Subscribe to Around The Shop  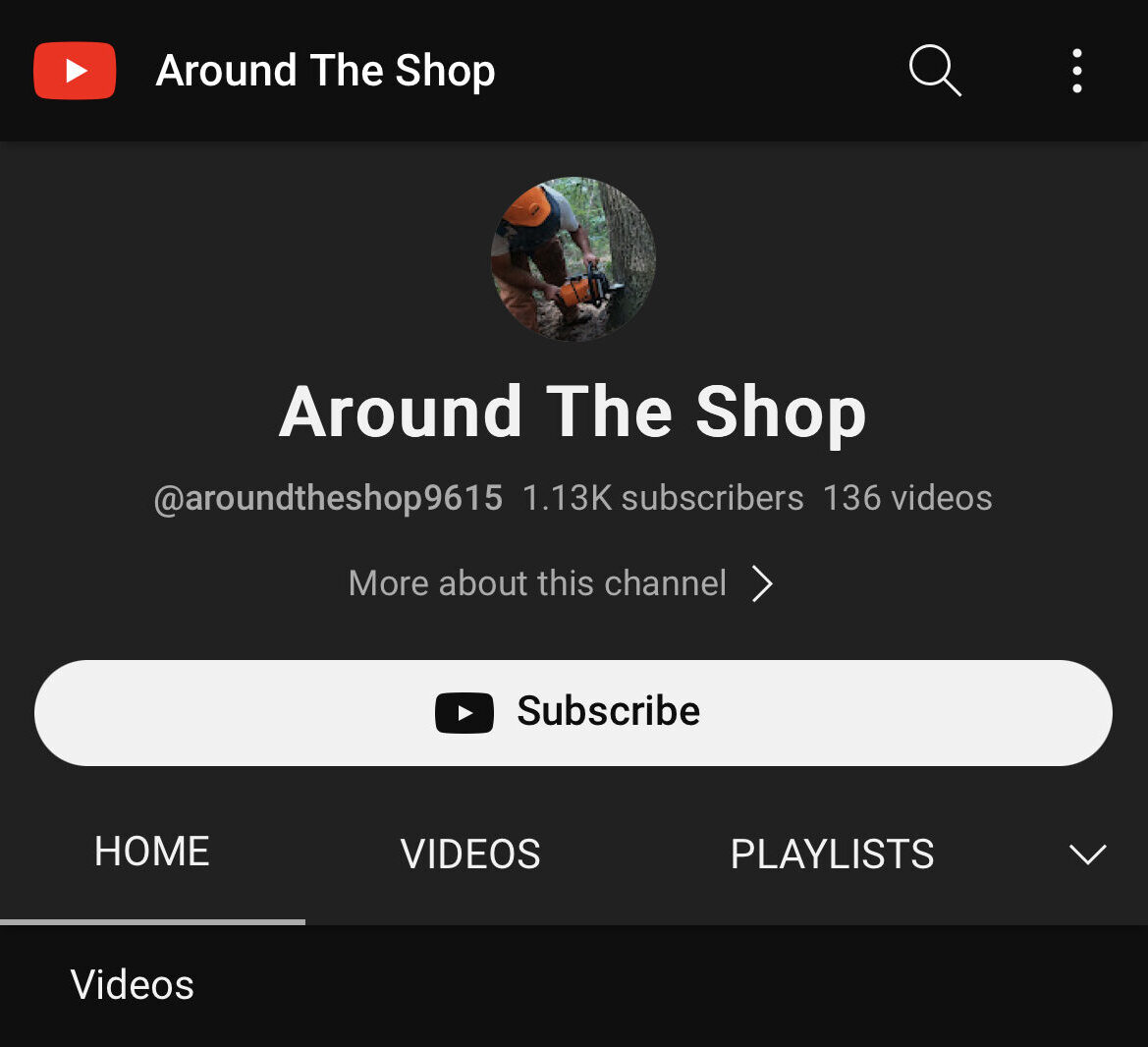click(x=574, y=712)
